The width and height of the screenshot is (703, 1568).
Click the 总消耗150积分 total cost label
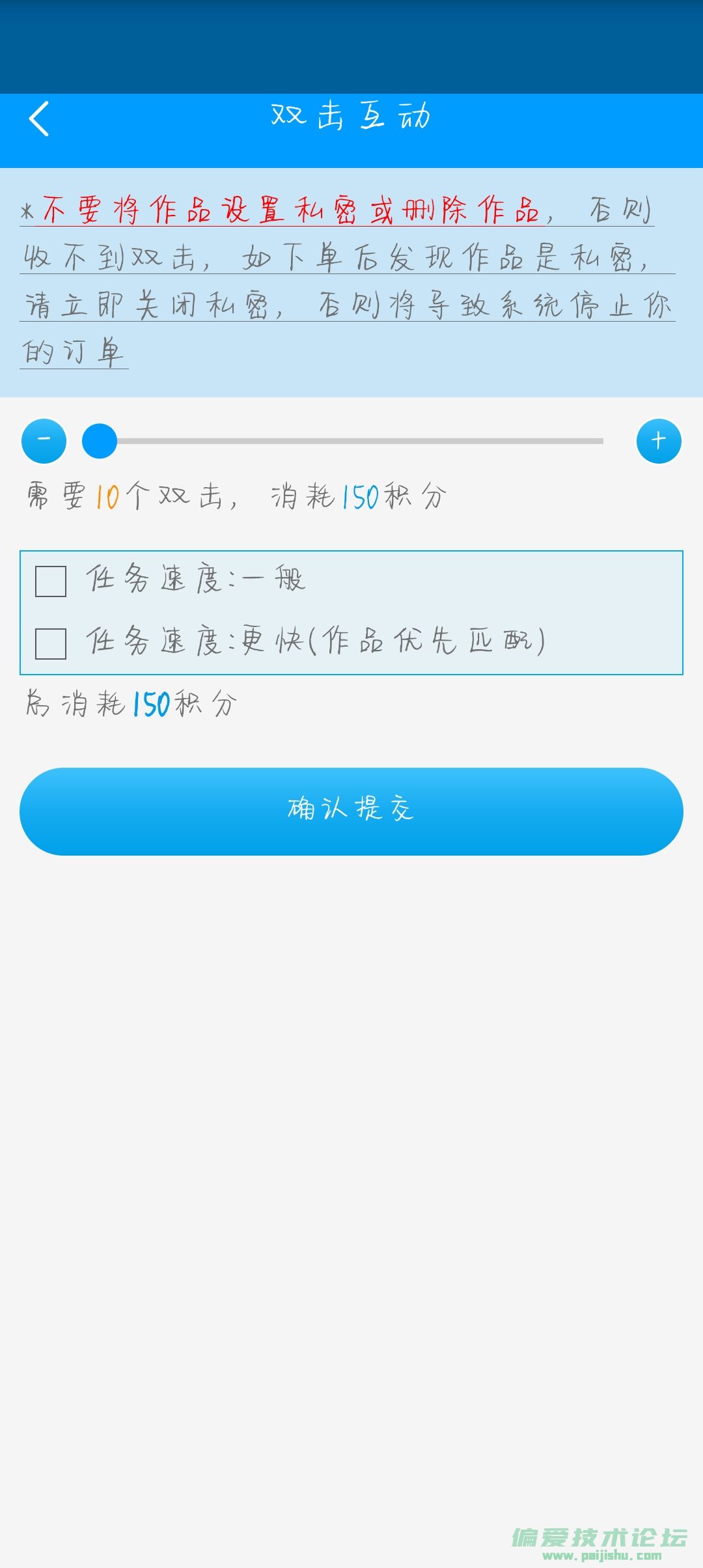pyautogui.click(x=130, y=703)
